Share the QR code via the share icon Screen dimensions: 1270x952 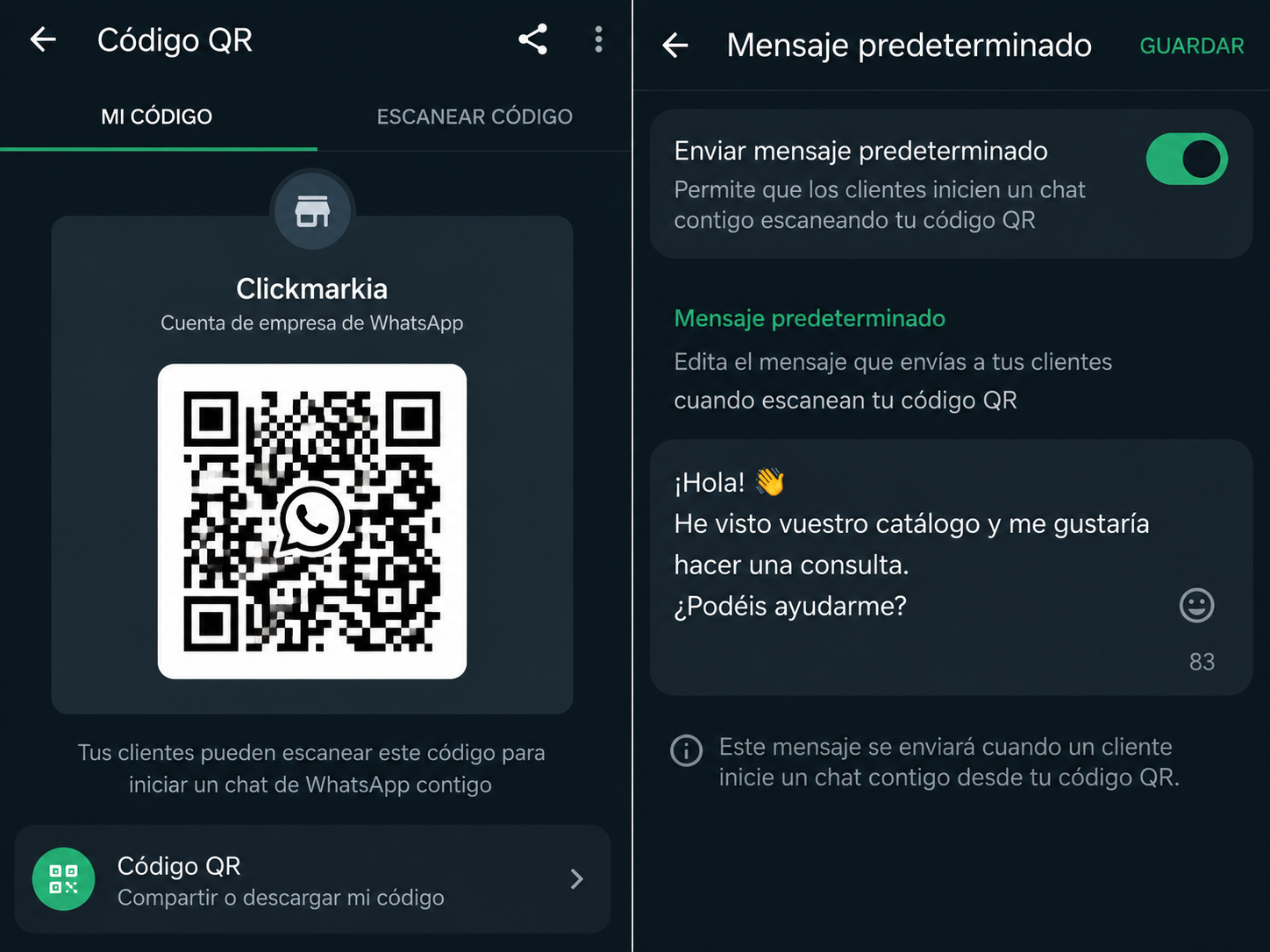(x=532, y=39)
